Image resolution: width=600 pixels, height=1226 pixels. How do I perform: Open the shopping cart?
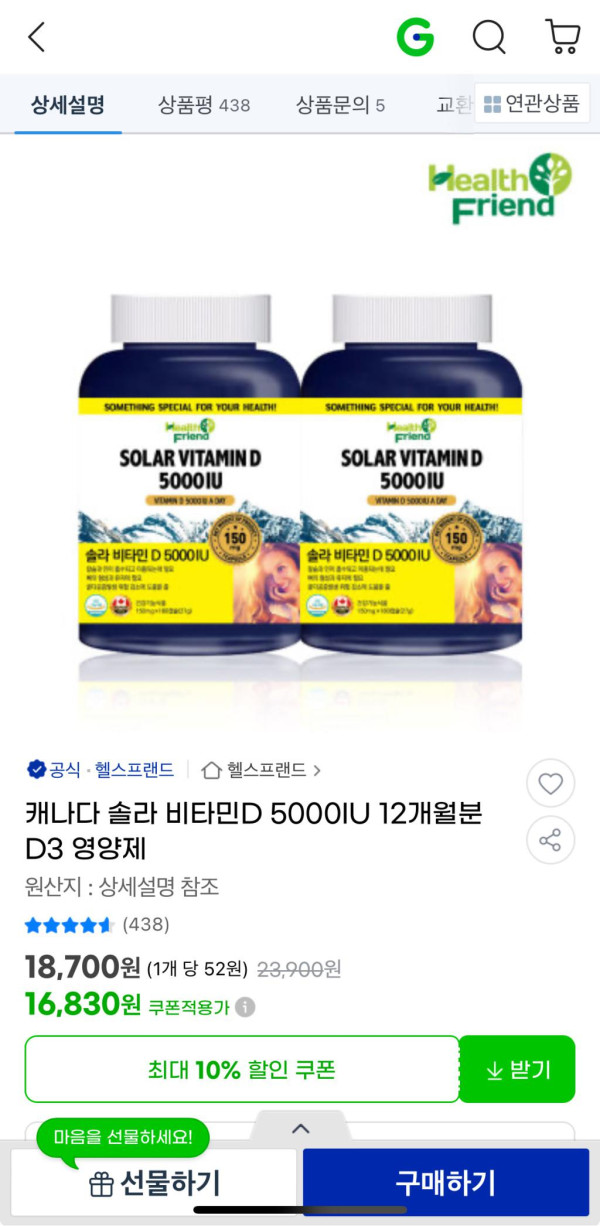pyautogui.click(x=563, y=37)
